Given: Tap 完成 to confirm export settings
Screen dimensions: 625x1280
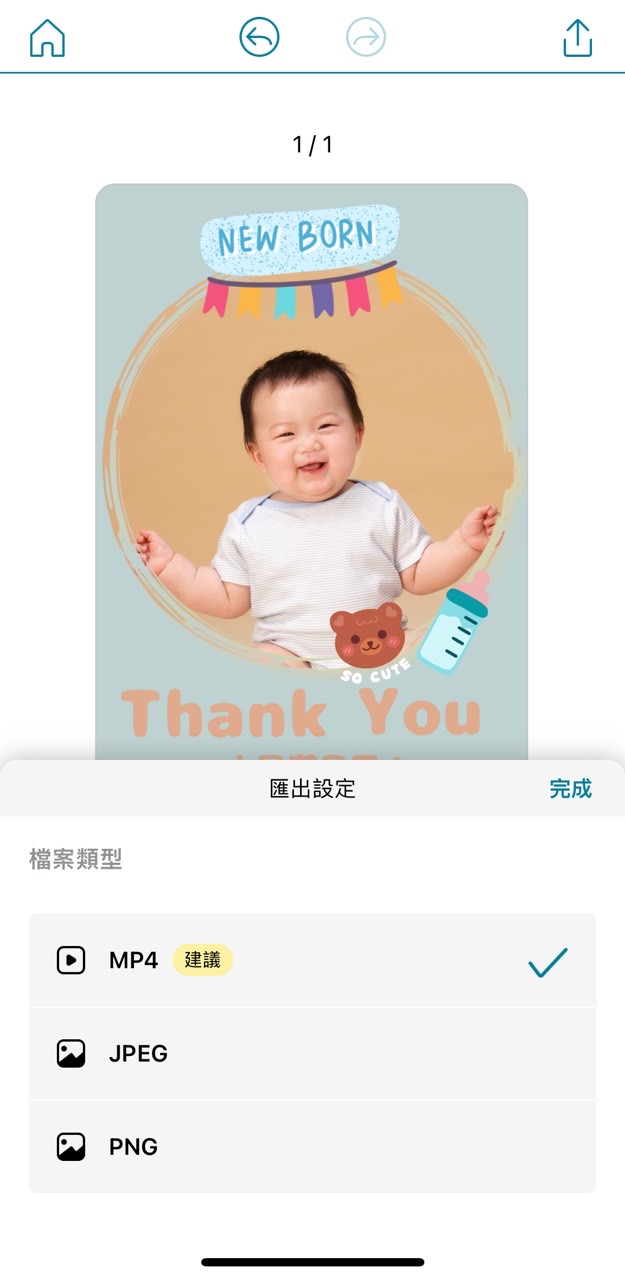Looking at the screenshot, I should click(570, 788).
